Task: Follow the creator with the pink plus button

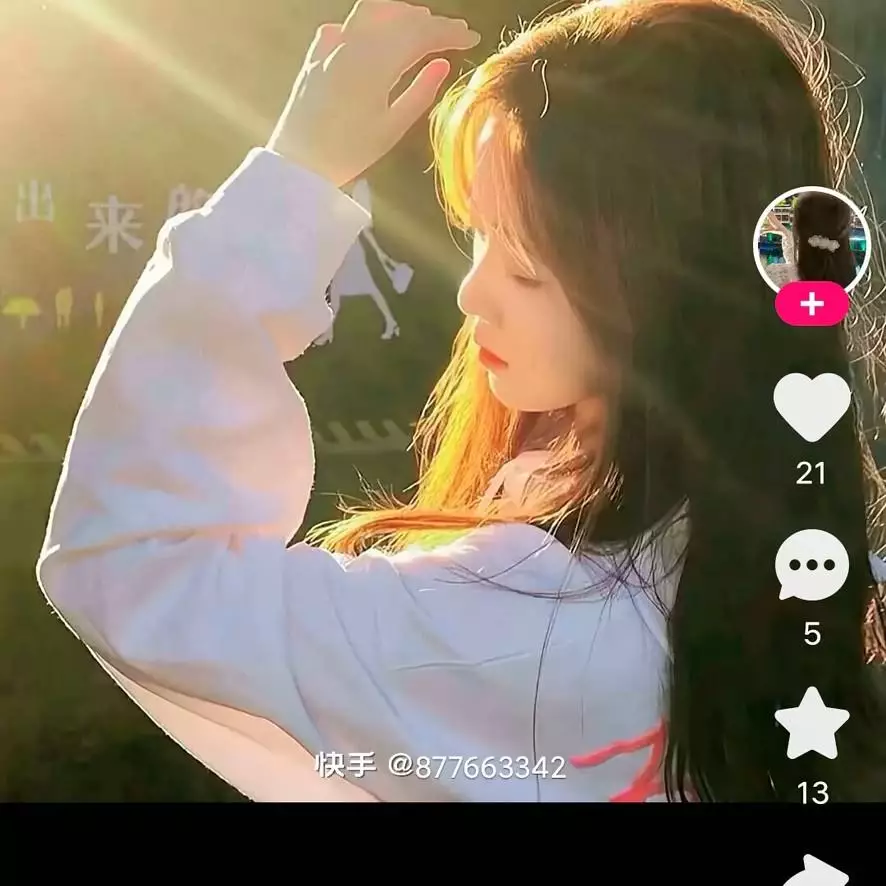Action: 811,304
